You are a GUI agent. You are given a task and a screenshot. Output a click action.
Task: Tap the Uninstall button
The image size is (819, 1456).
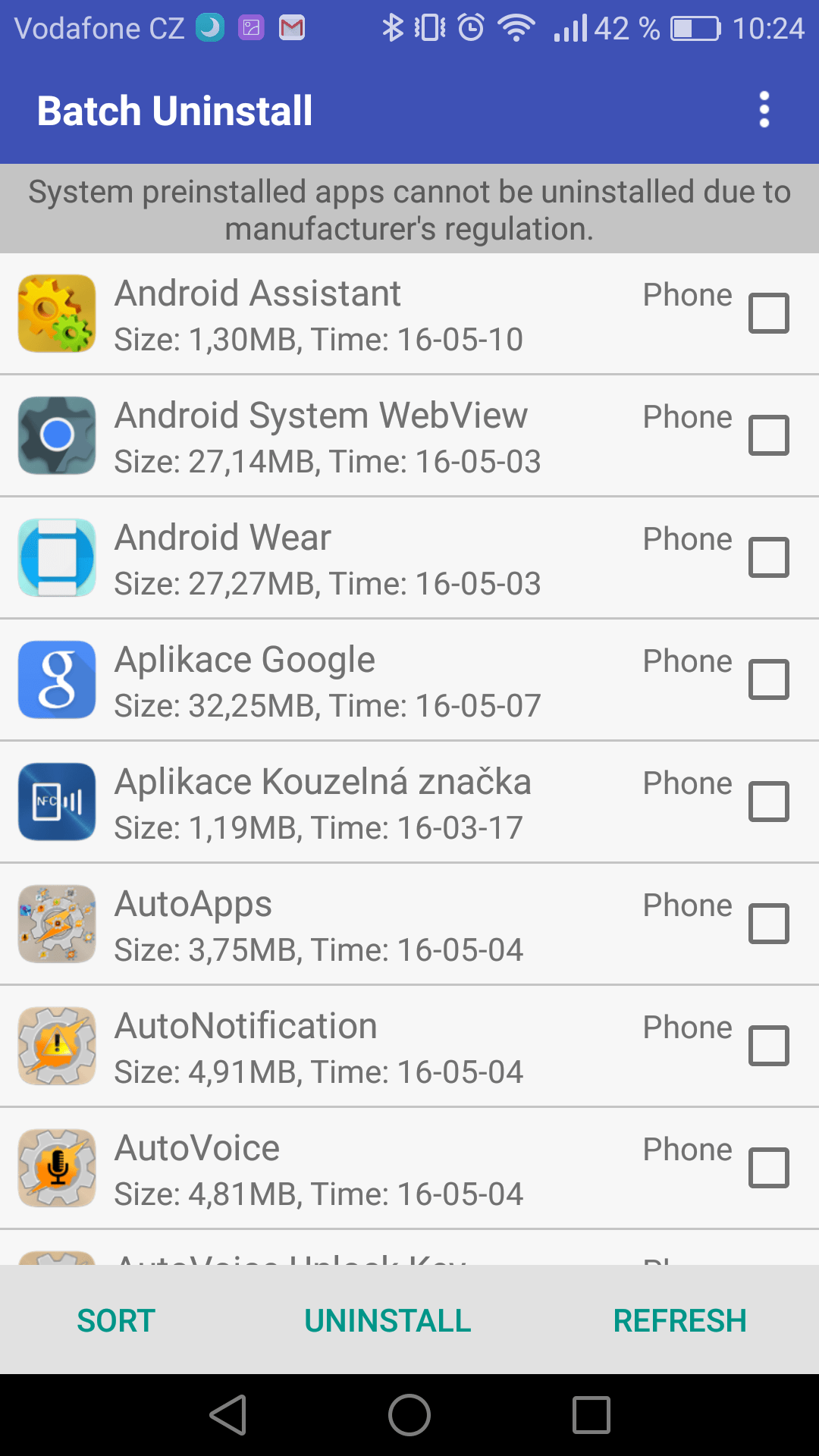click(x=388, y=1320)
